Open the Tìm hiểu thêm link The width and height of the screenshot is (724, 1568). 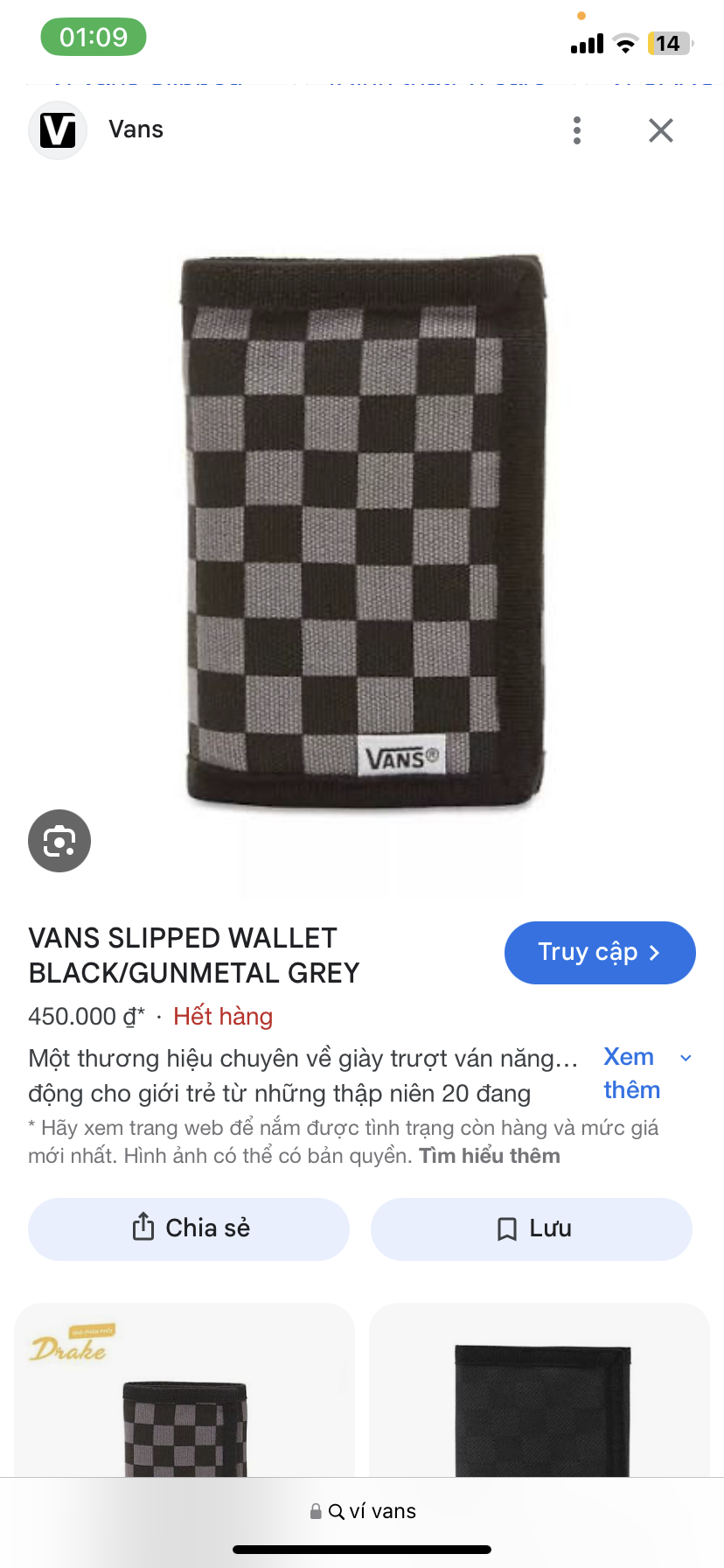click(490, 1156)
